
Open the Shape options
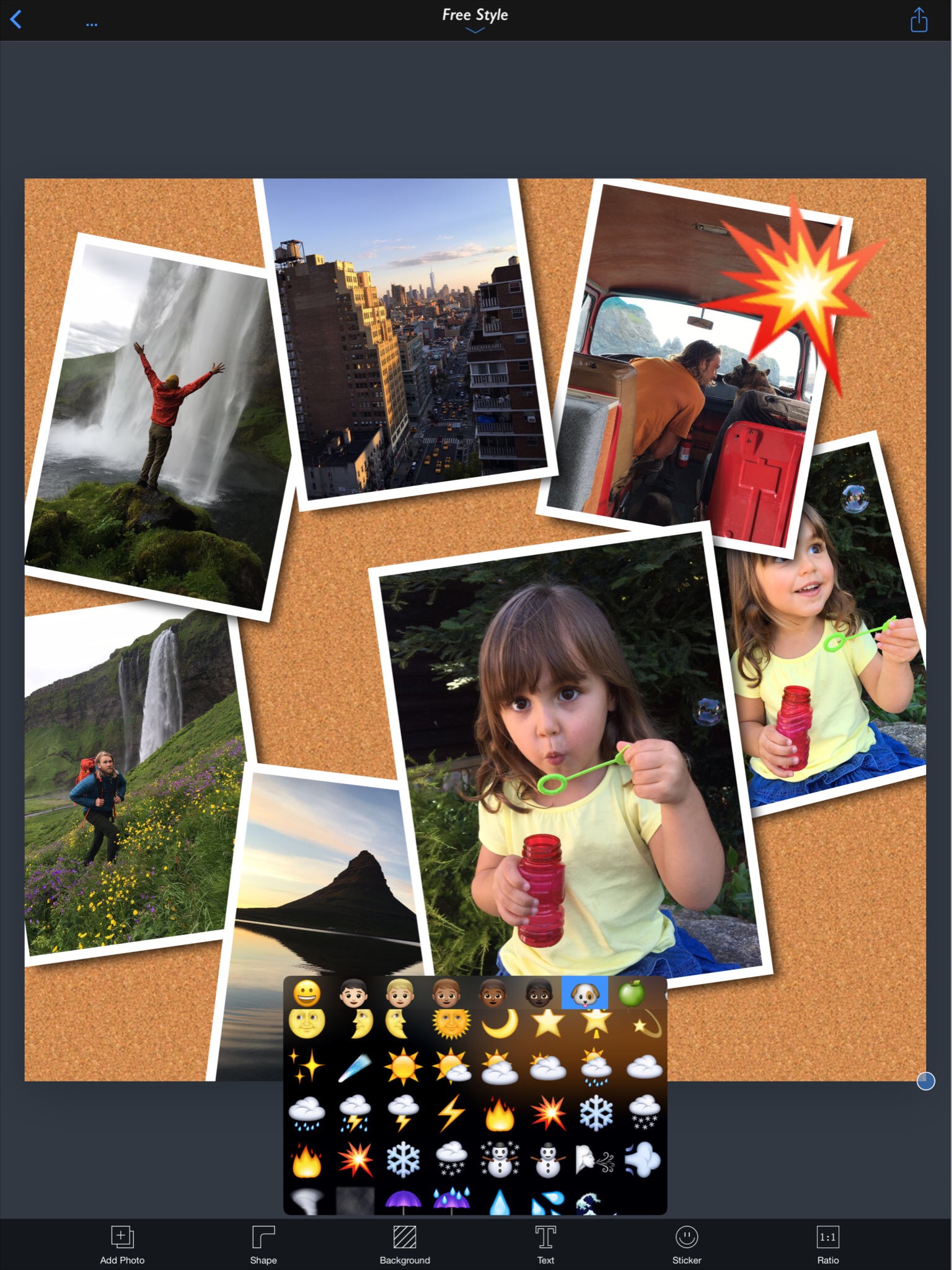pos(263,1244)
